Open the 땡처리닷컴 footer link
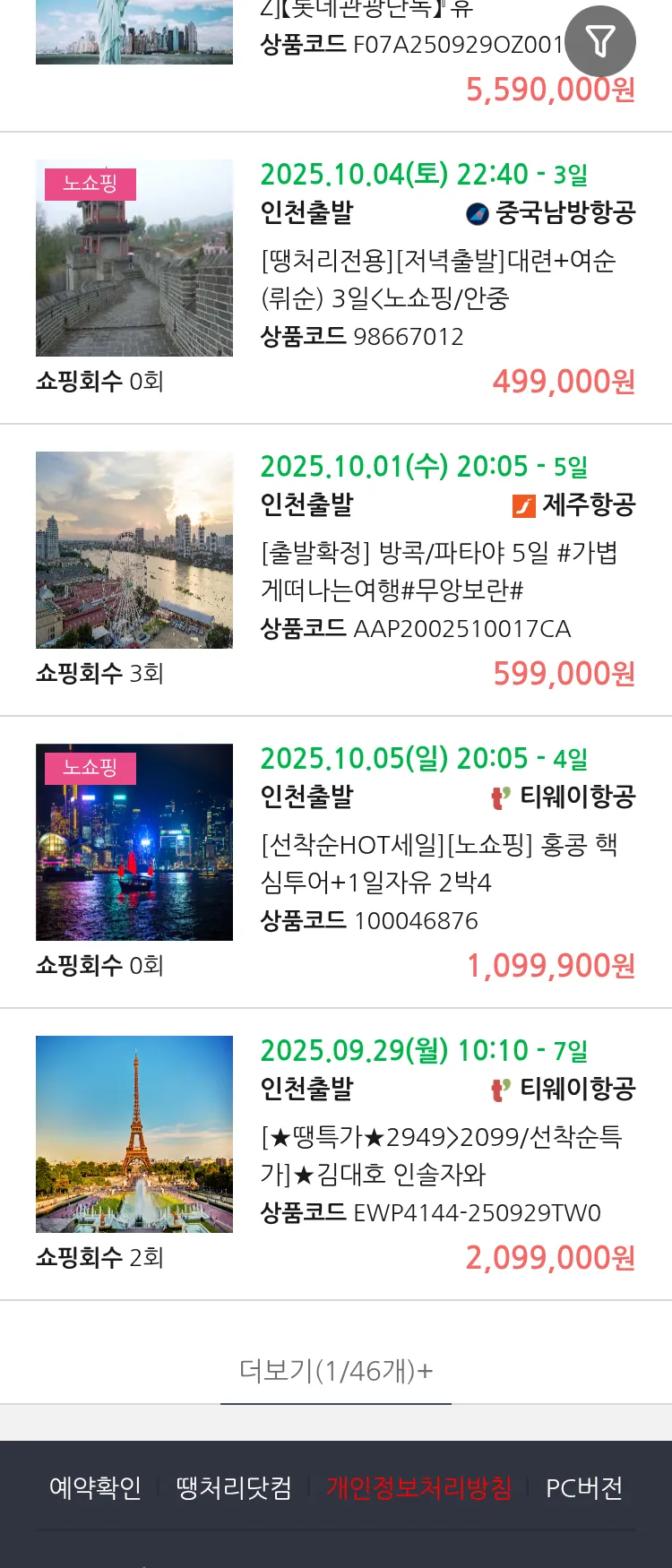Screen dimensions: 672x1568 [234, 1488]
